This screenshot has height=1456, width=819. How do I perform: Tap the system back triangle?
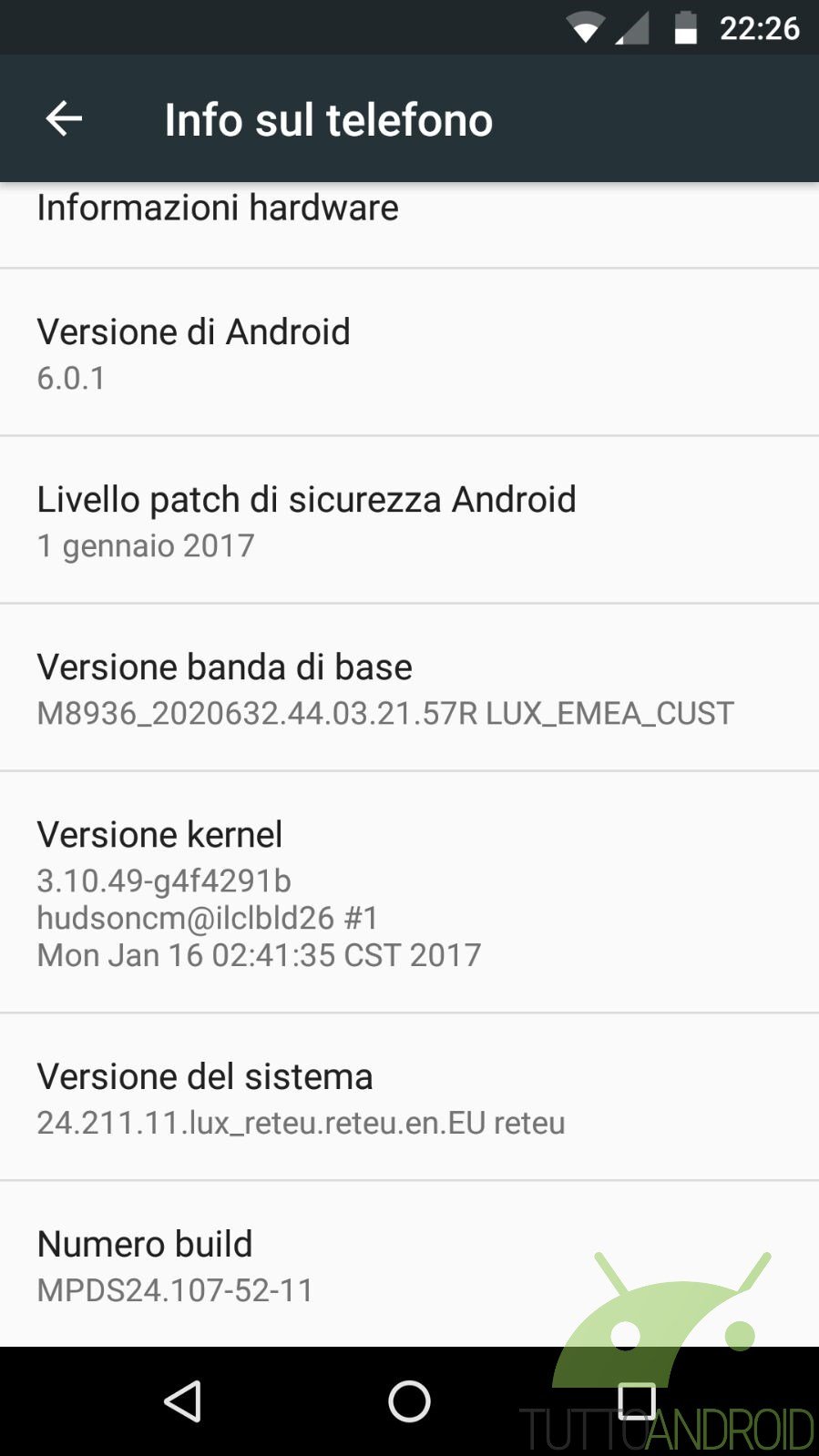183,1401
